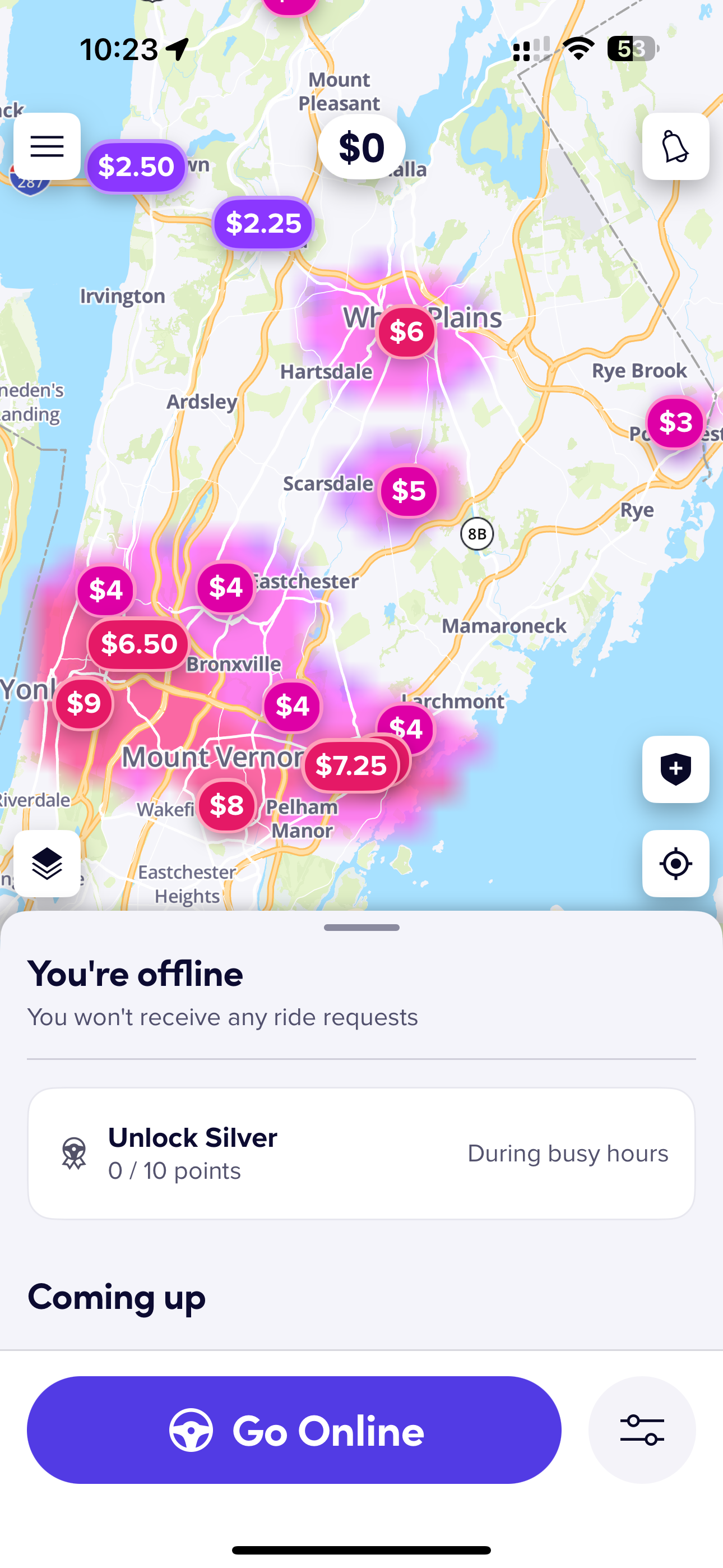Tap the $2.50 bonus marker
The image size is (723, 1568).
pos(136,166)
